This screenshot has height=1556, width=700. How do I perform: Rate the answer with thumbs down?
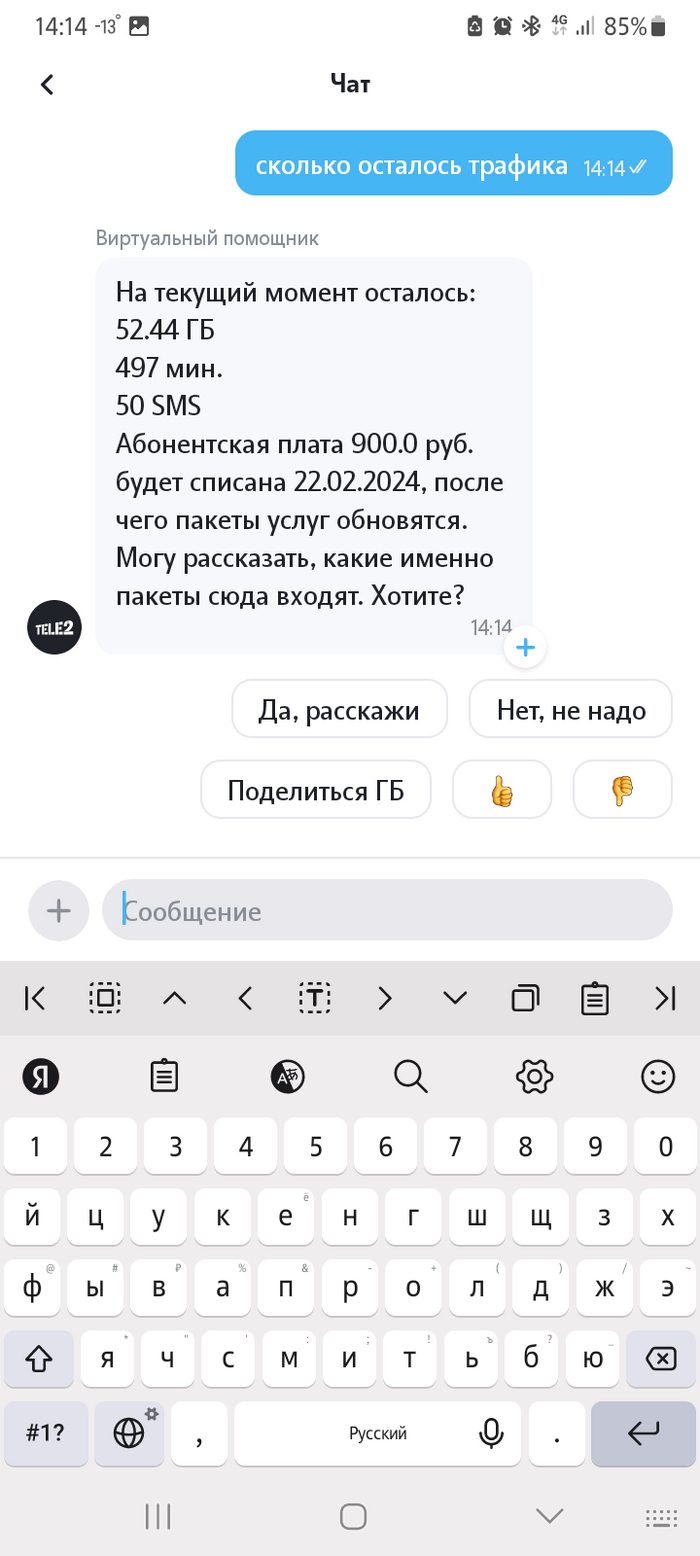(622, 791)
